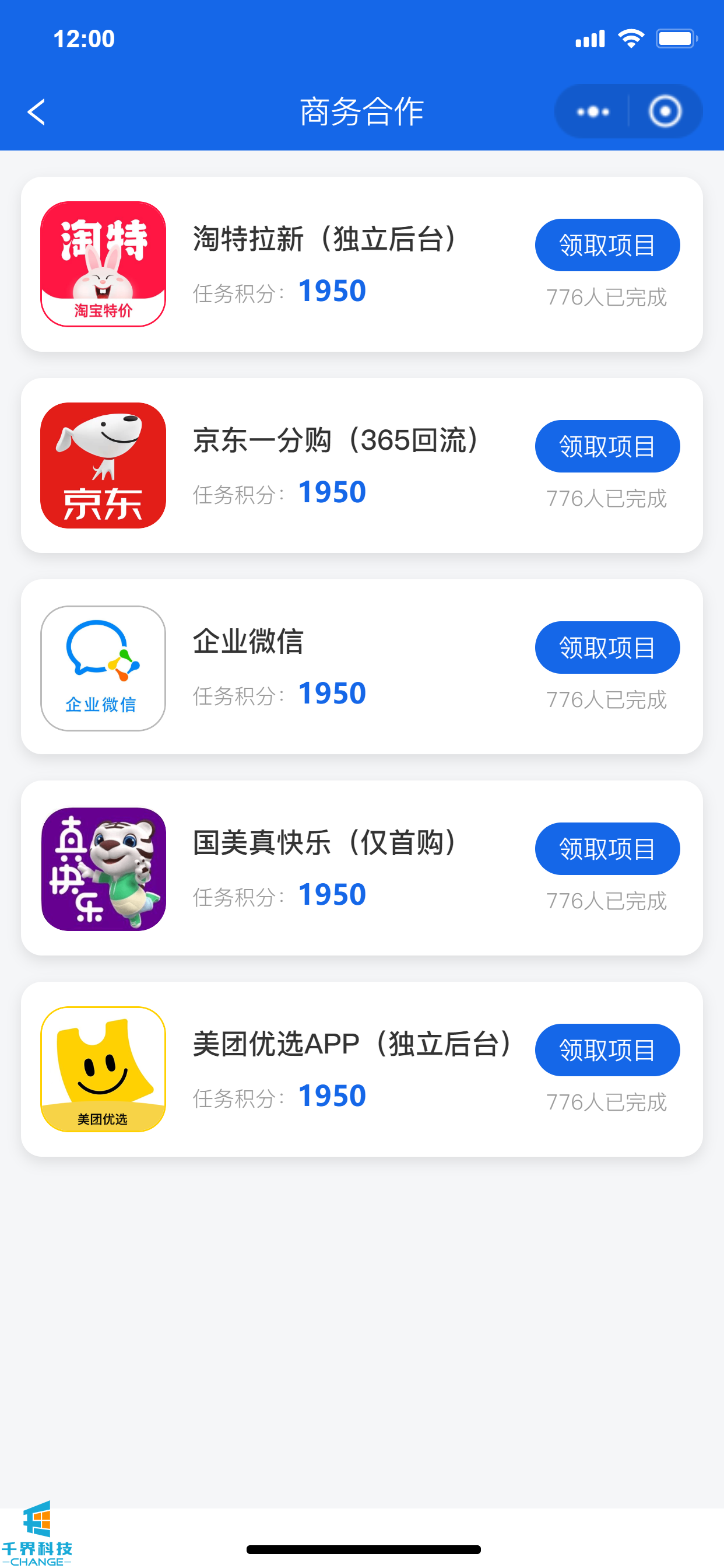Go back from the 商务合作 page
The height and width of the screenshot is (1568, 724).
coord(37,112)
